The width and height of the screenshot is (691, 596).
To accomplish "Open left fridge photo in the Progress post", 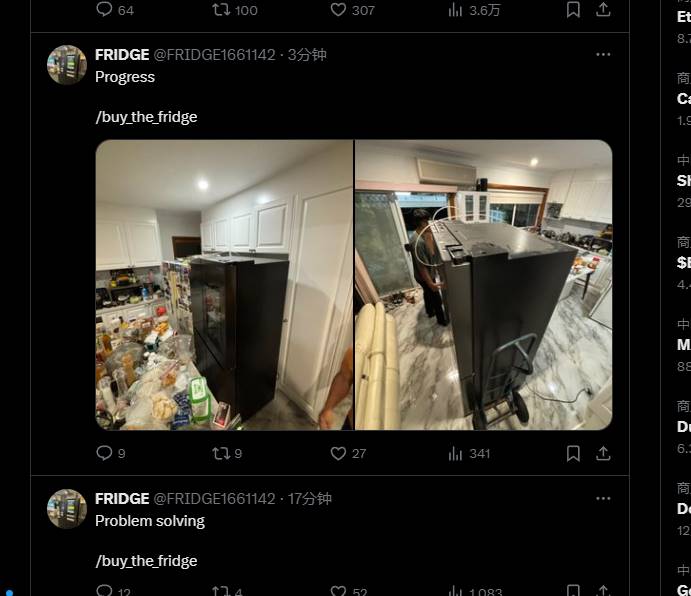I will (224, 285).
